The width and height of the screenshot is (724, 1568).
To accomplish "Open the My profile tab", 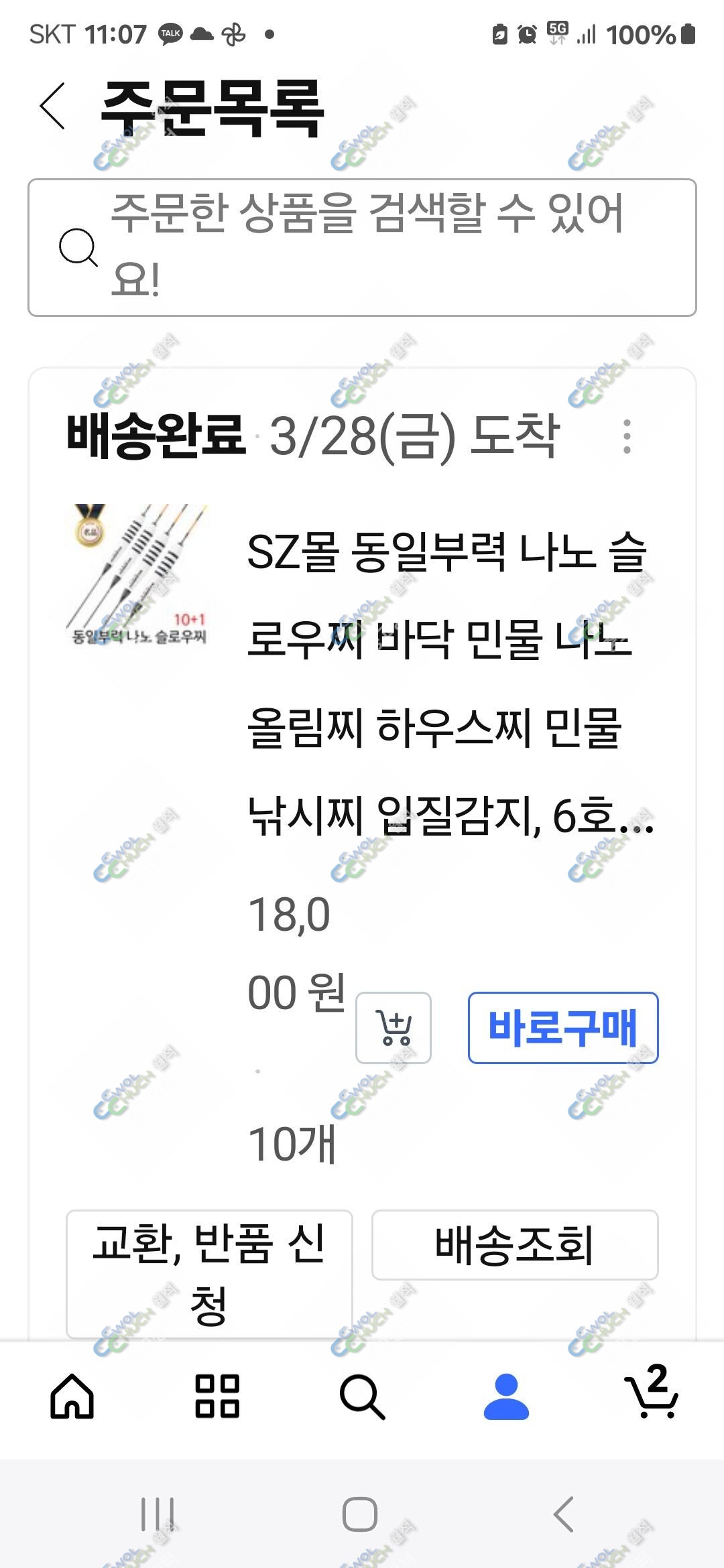I will (x=507, y=1396).
